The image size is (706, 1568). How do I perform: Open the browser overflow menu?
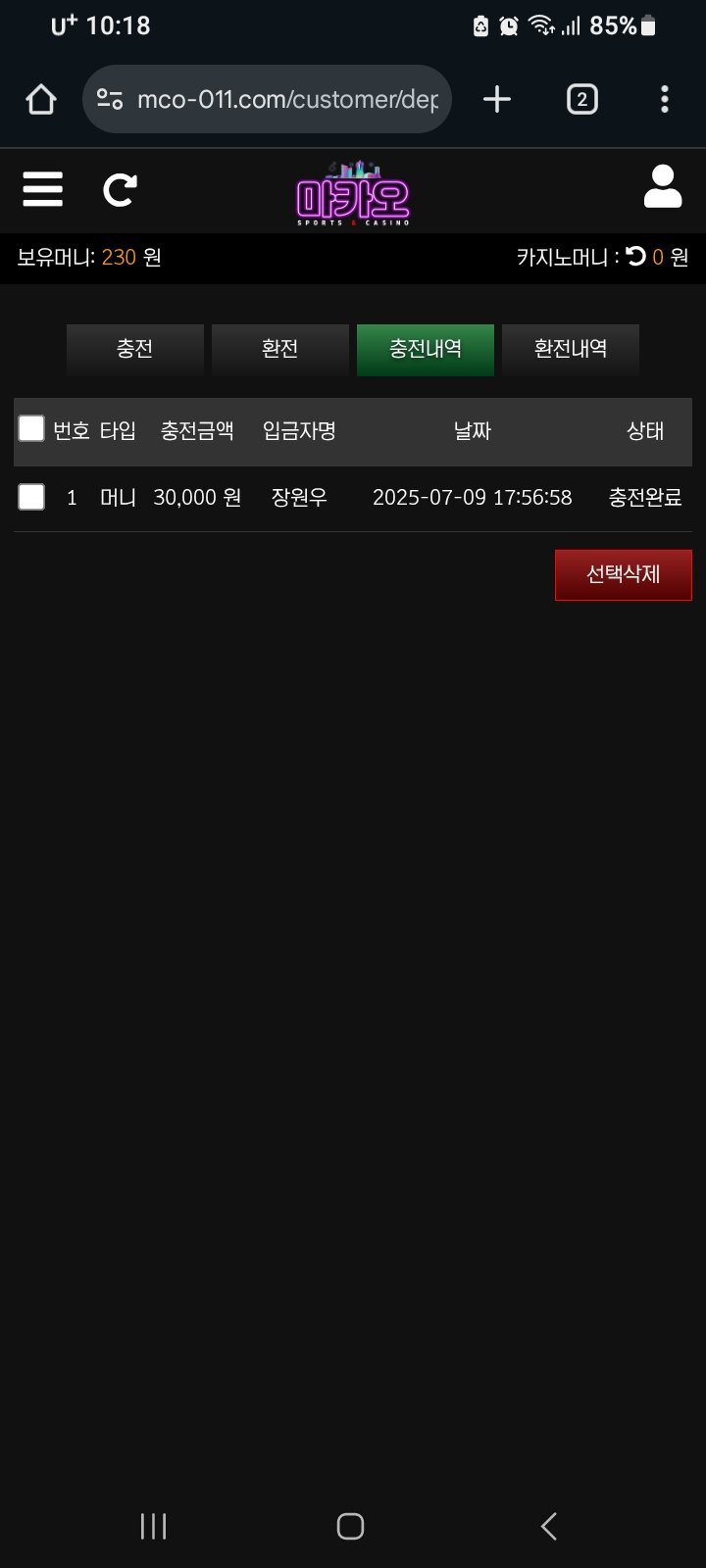click(x=665, y=99)
